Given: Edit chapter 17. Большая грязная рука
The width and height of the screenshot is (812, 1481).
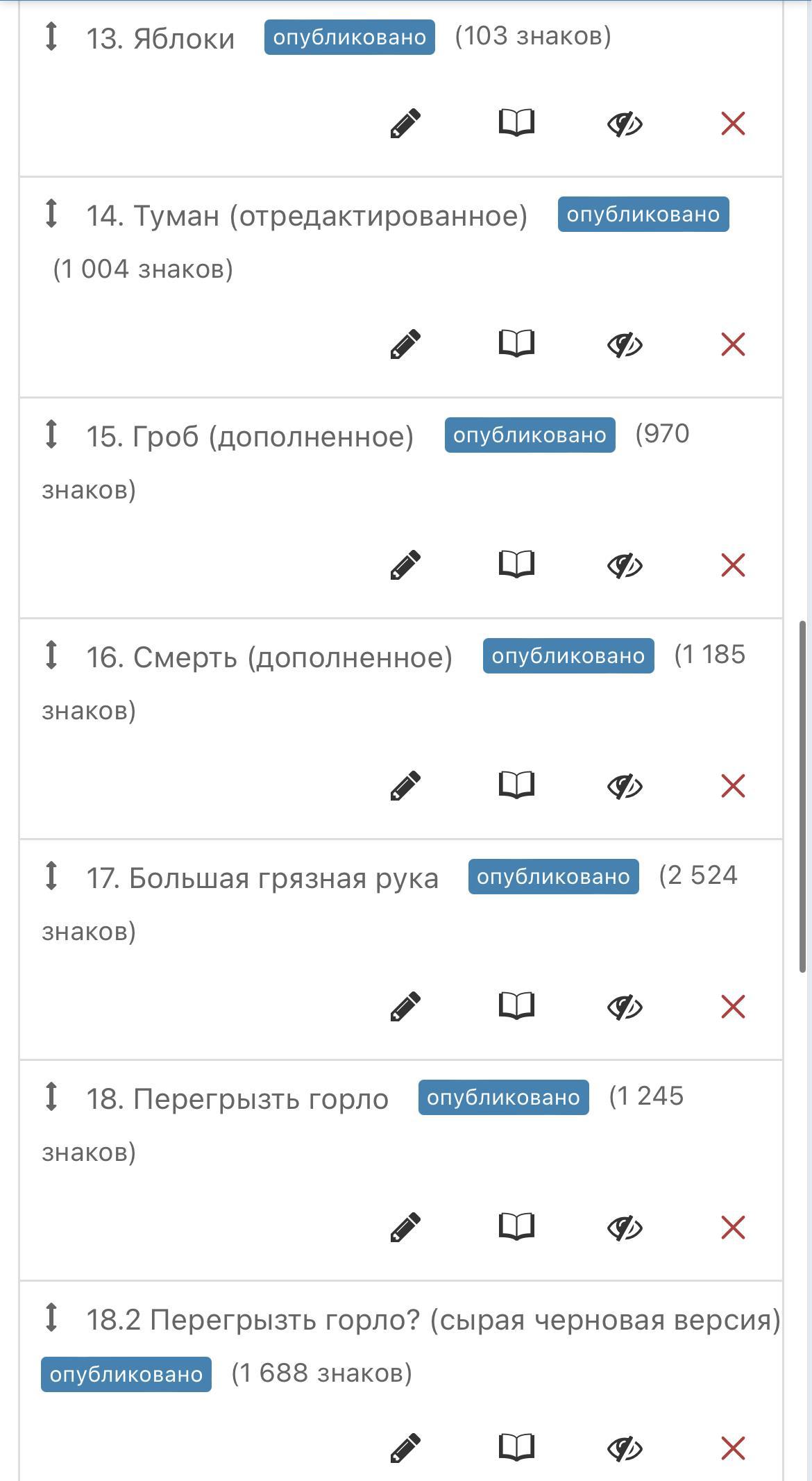Looking at the screenshot, I should click(x=405, y=1007).
